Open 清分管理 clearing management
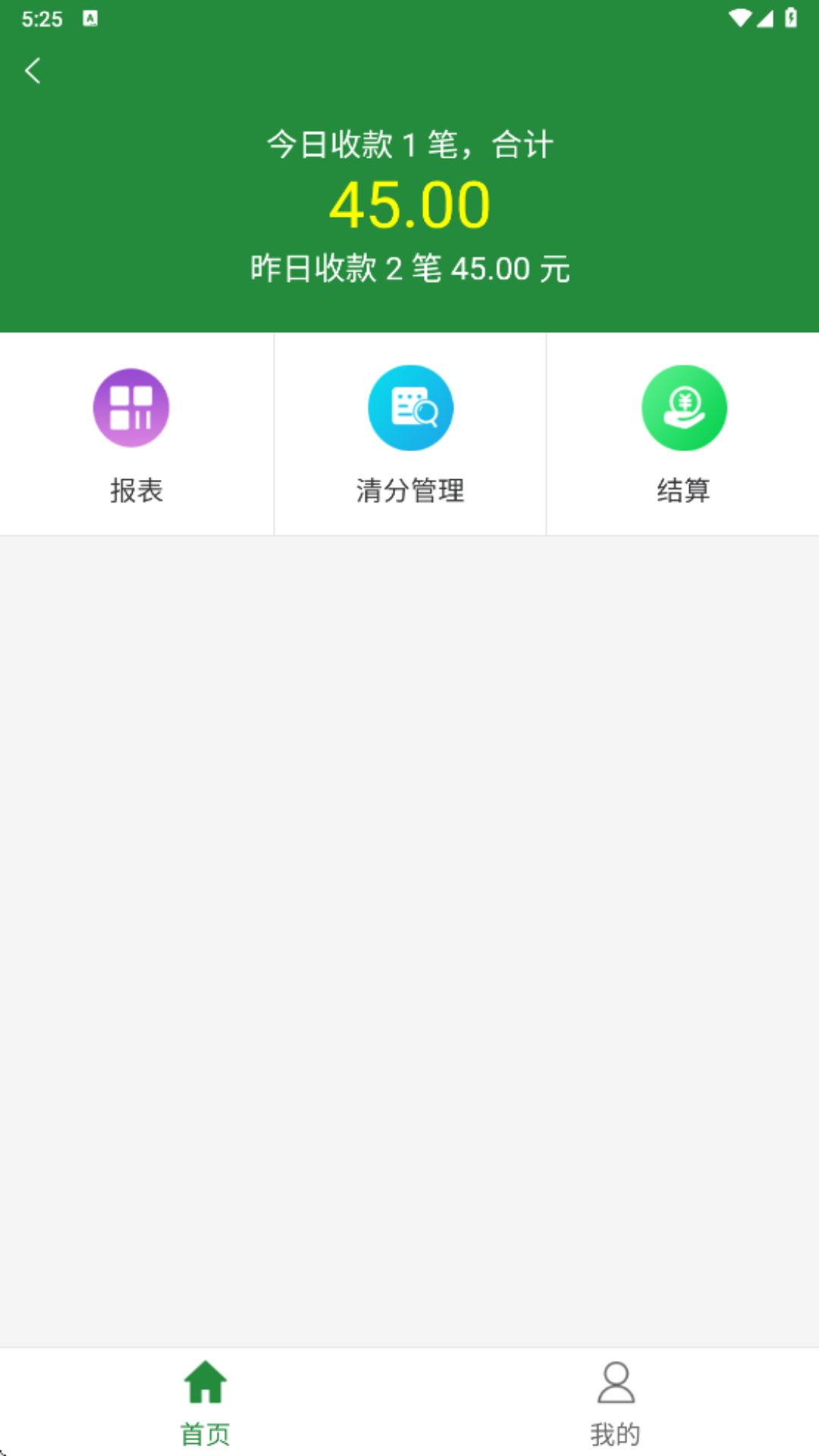Image resolution: width=819 pixels, height=1456 pixels. tap(410, 434)
